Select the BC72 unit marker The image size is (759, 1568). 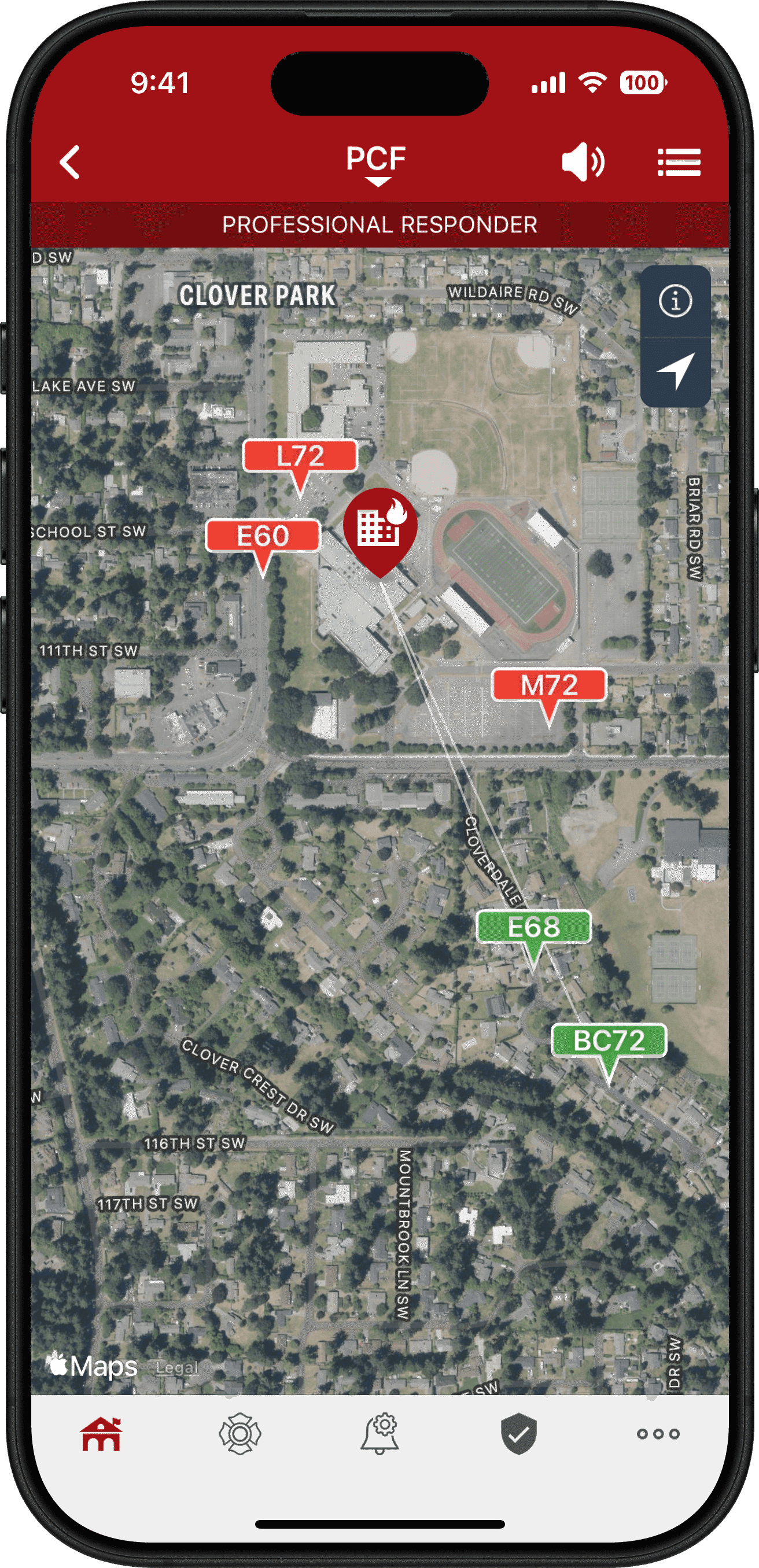(609, 1041)
